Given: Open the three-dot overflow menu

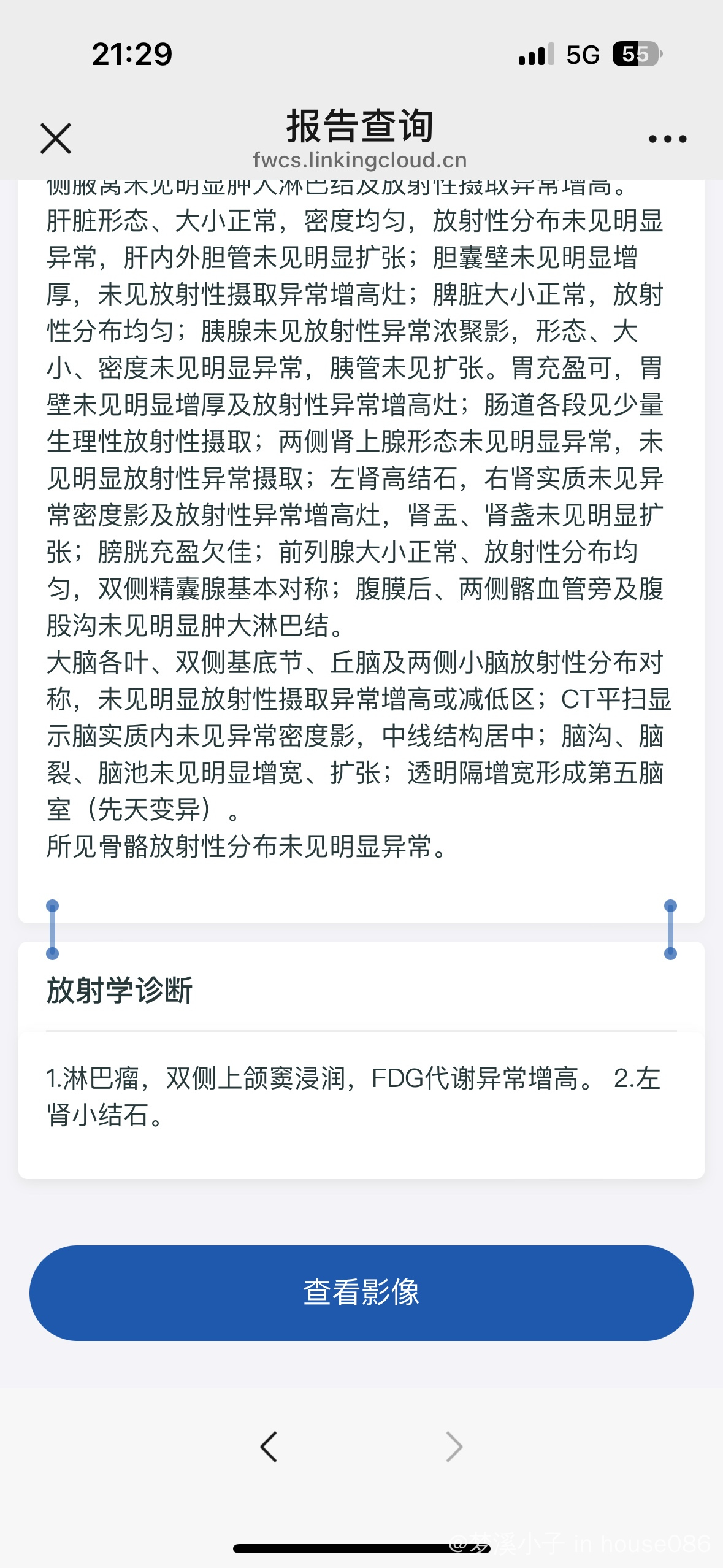Looking at the screenshot, I should tap(667, 139).
